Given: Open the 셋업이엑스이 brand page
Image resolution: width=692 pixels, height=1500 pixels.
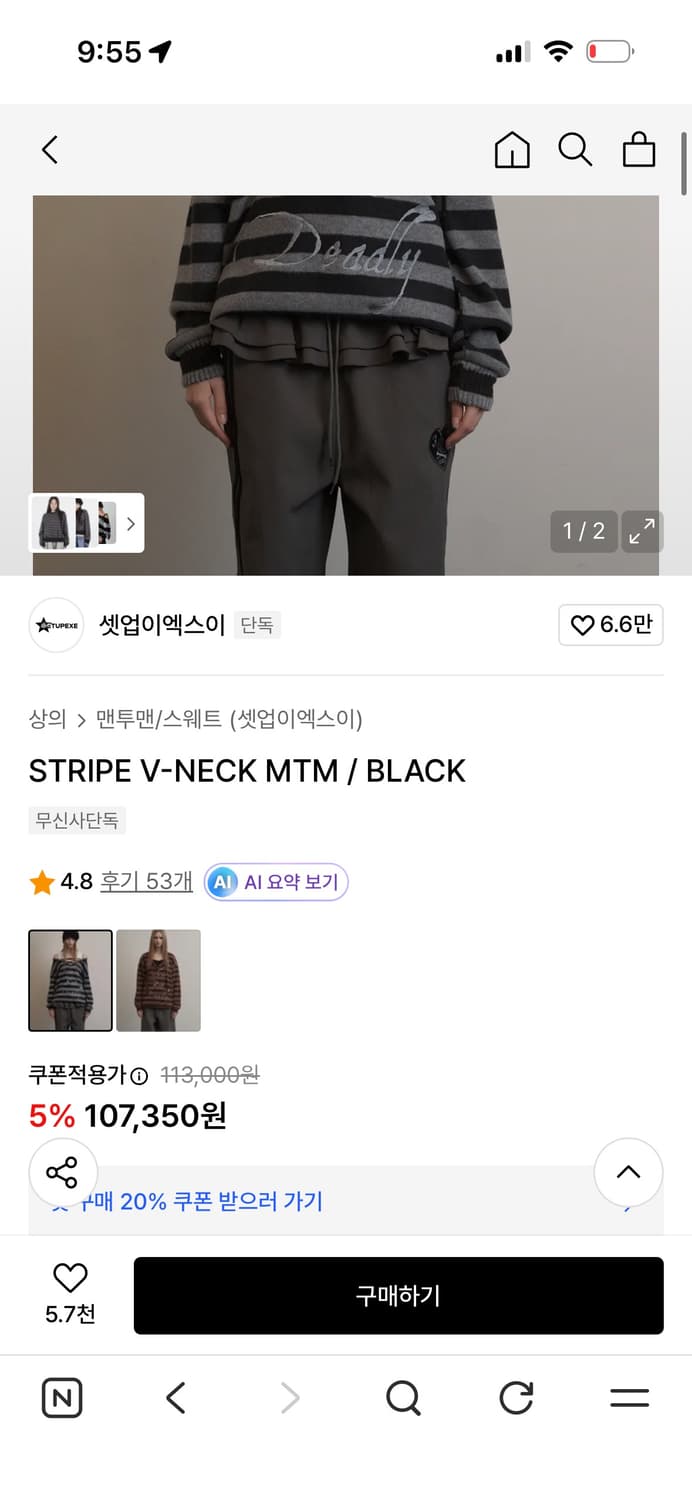Looking at the screenshot, I should [x=162, y=625].
